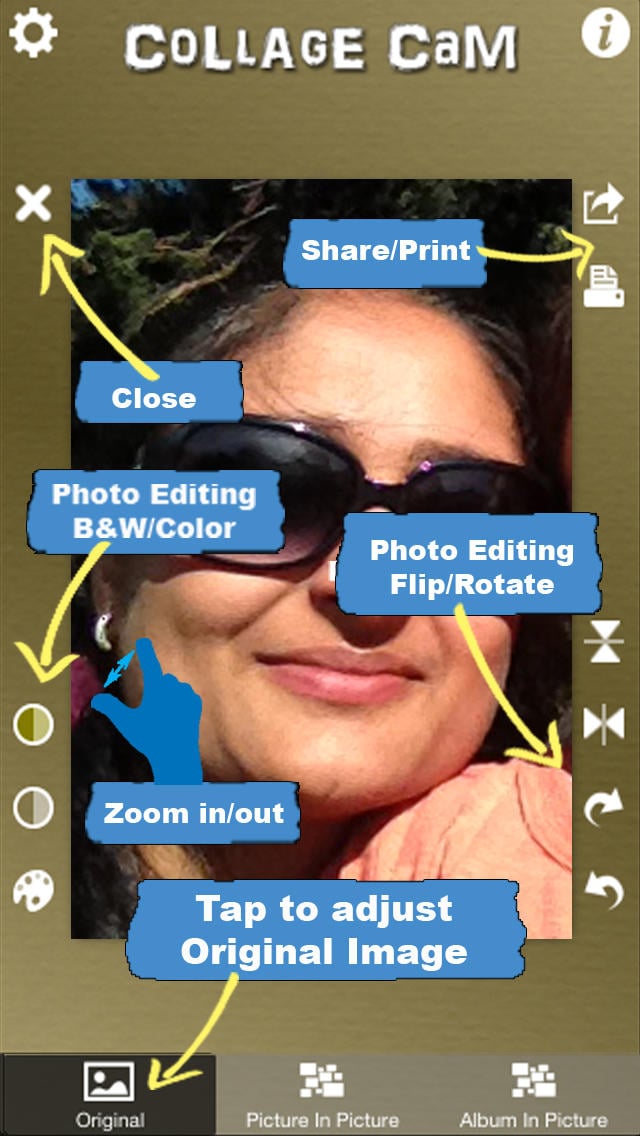Rotate the photo clockwise
Image resolution: width=640 pixels, height=1136 pixels.
[x=604, y=806]
